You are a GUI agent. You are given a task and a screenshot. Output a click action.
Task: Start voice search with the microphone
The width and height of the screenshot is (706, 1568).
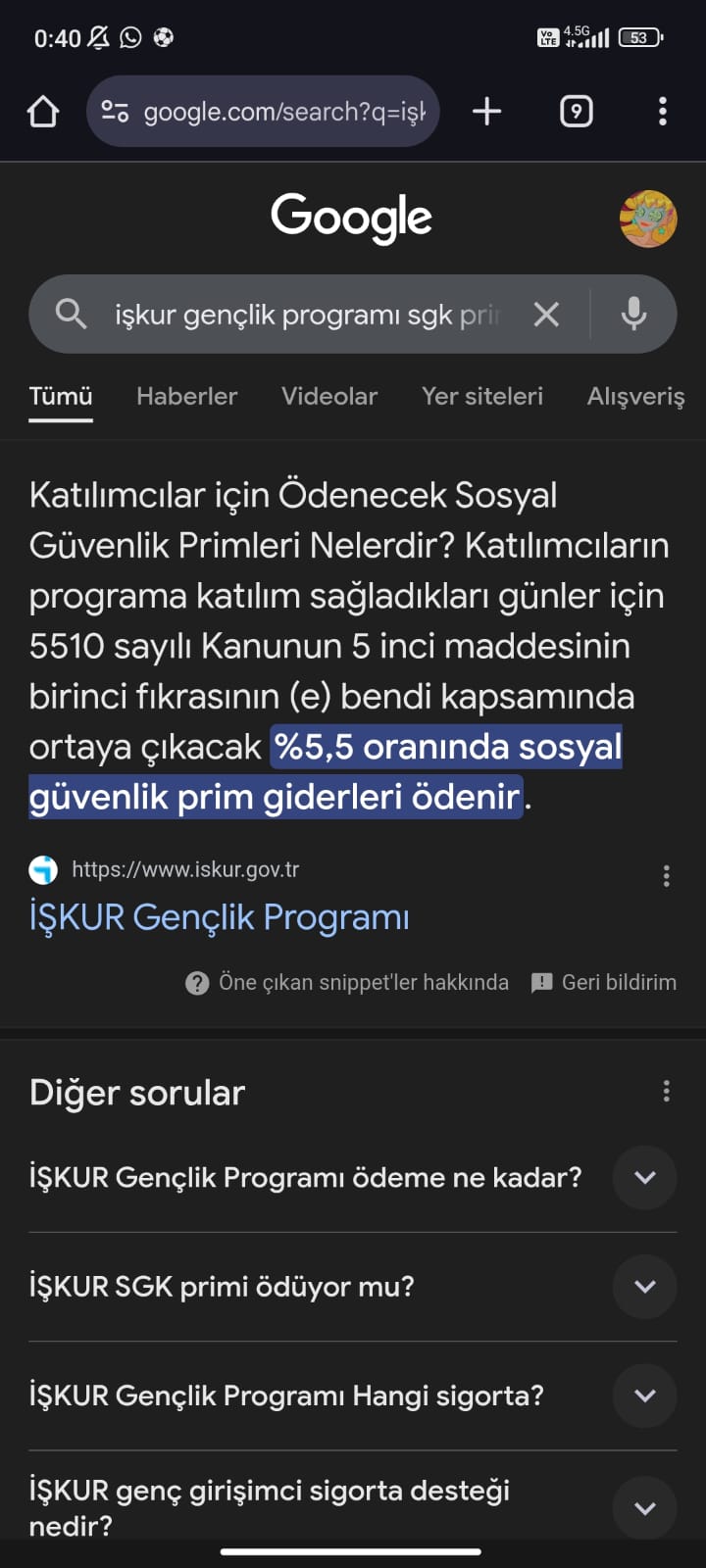pos(633,315)
